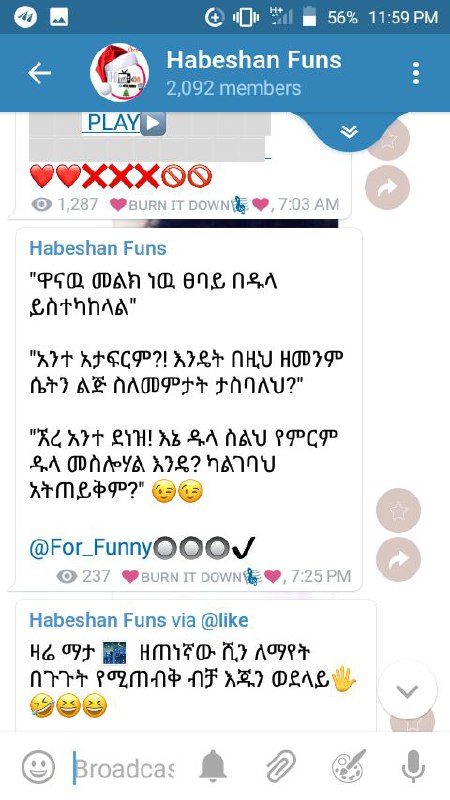Viewport: 450px width, 800px height.
Task: Expand the double-chevron header dropdown
Action: tap(349, 132)
